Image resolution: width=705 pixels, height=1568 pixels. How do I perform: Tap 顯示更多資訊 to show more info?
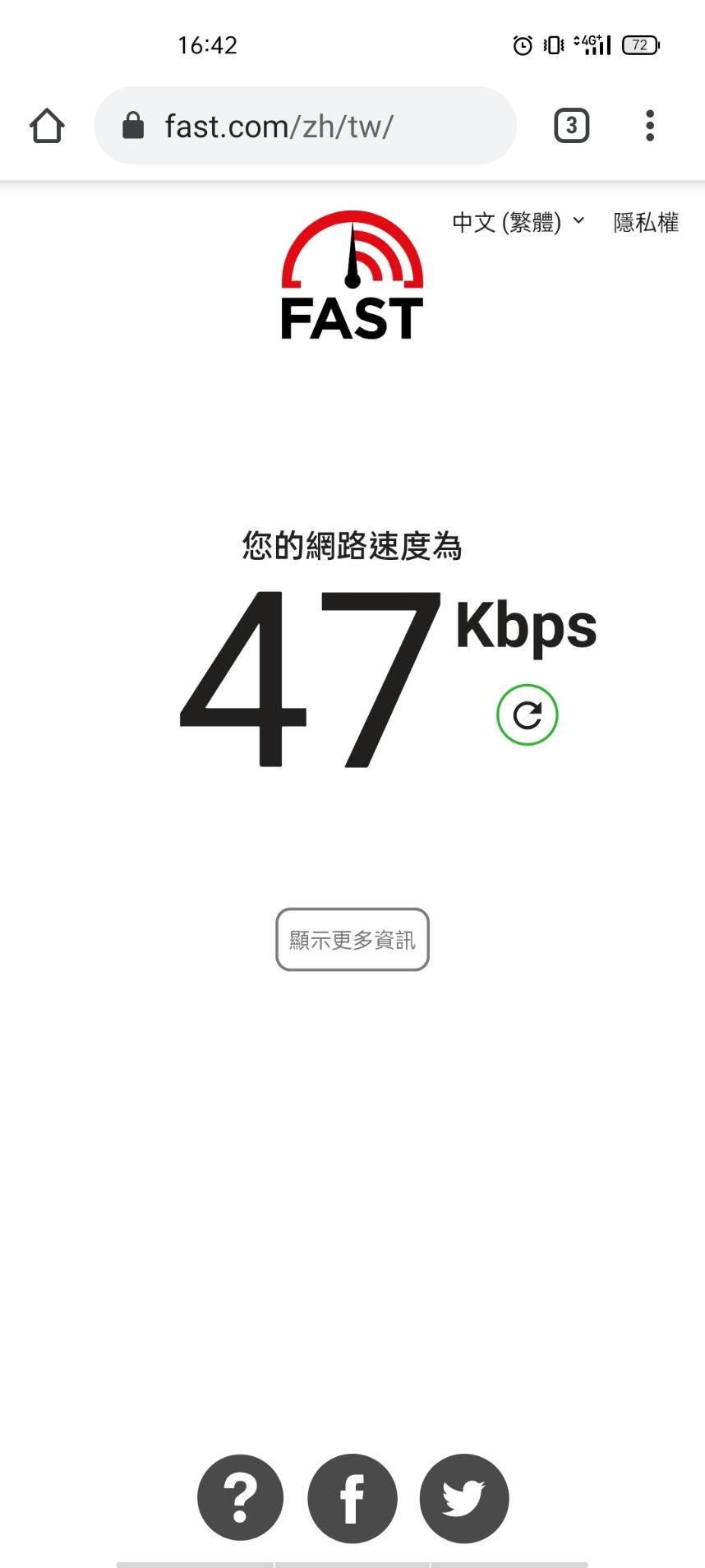pyautogui.click(x=352, y=940)
